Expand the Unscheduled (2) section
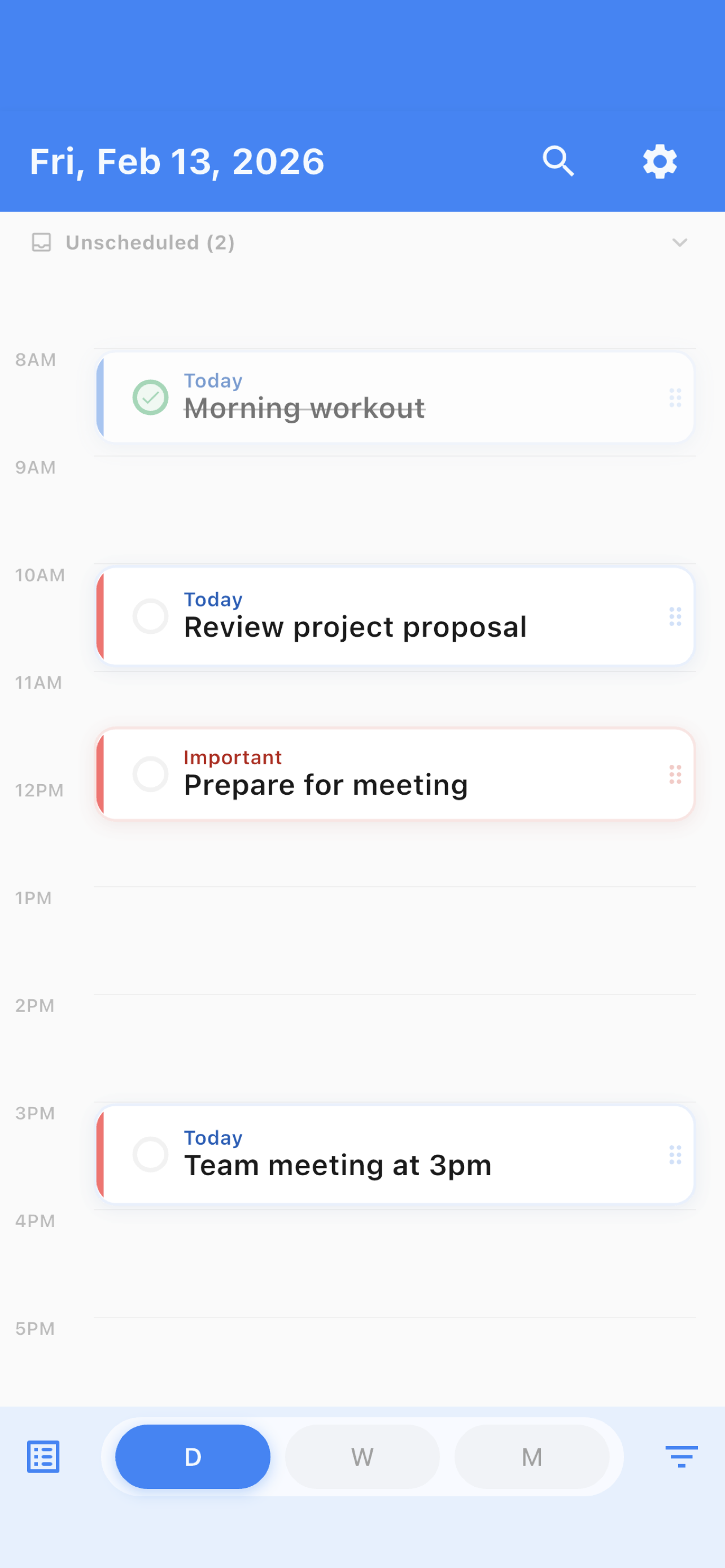This screenshot has width=725, height=1568. point(679,243)
